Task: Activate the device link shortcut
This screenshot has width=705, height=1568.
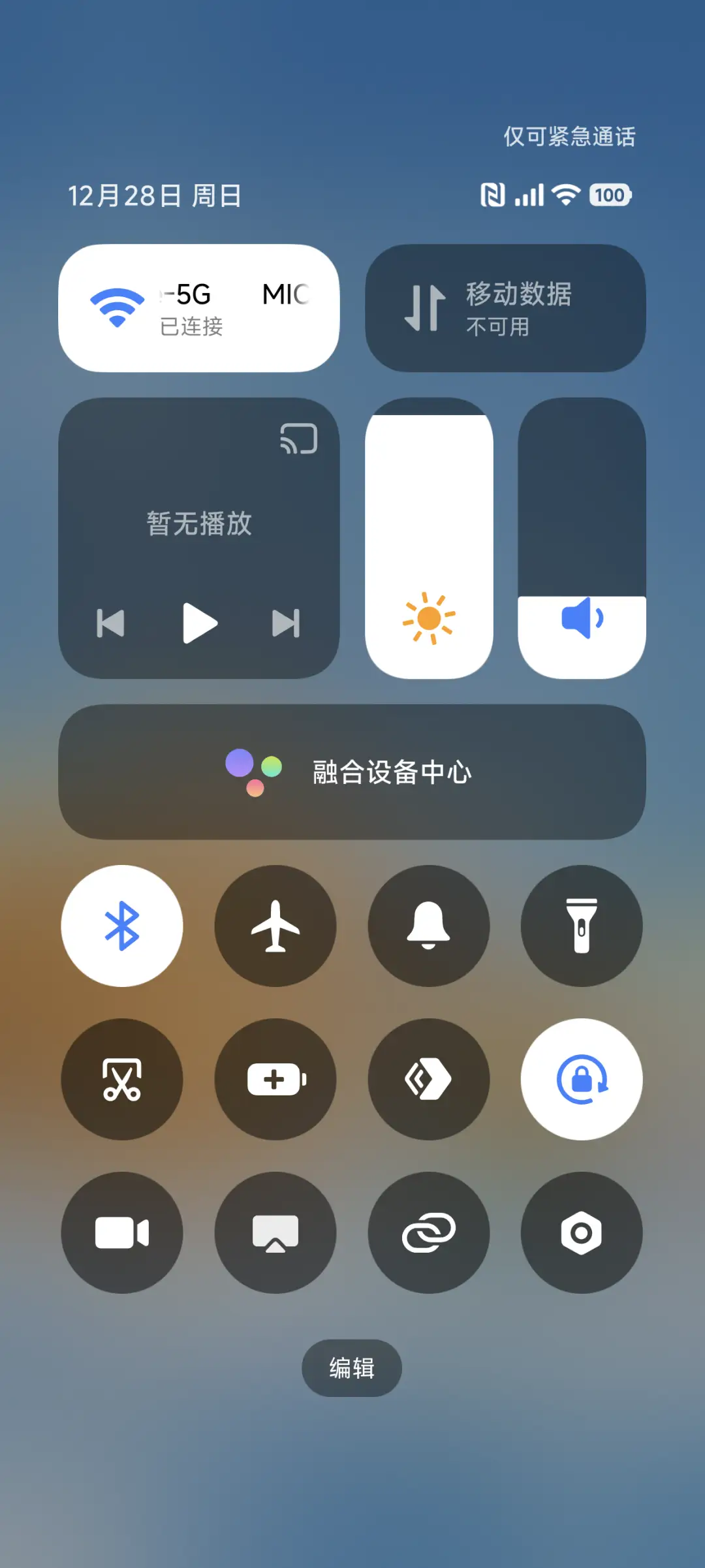Action: [429, 1232]
